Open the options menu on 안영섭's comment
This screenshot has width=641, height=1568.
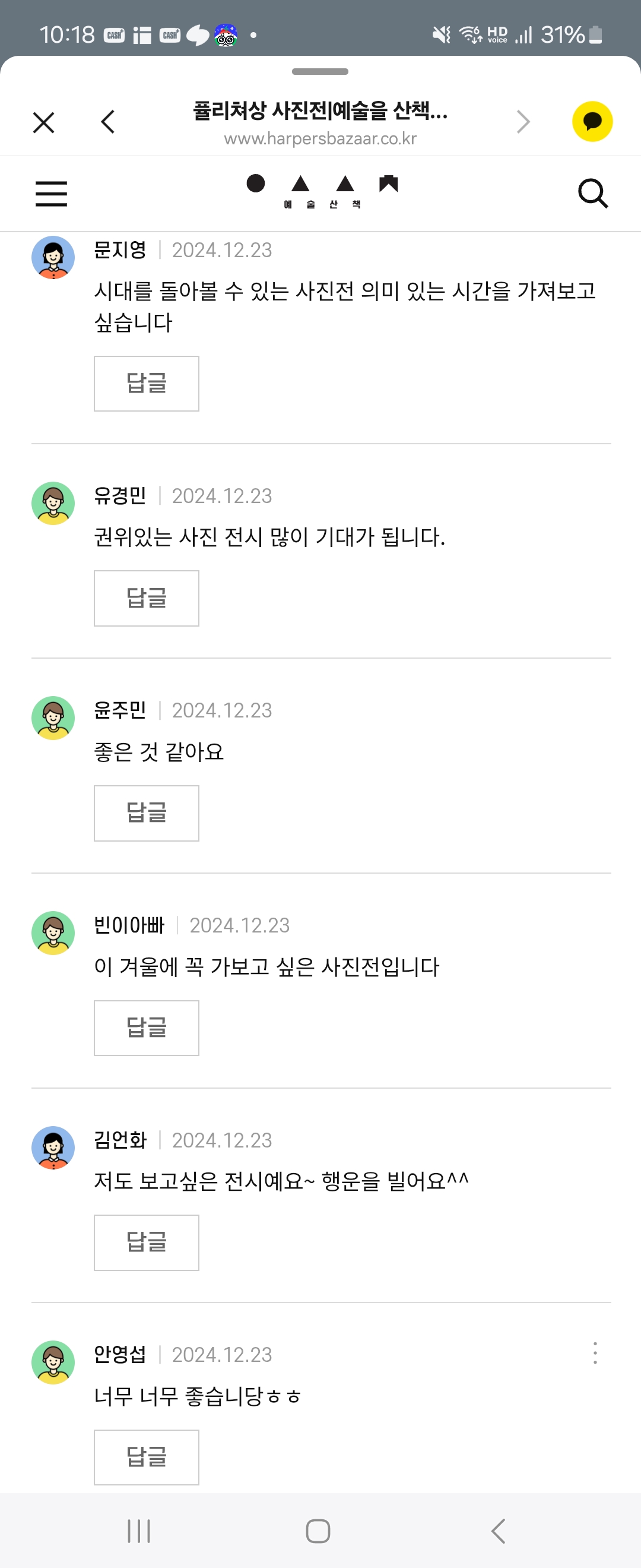(x=595, y=1352)
